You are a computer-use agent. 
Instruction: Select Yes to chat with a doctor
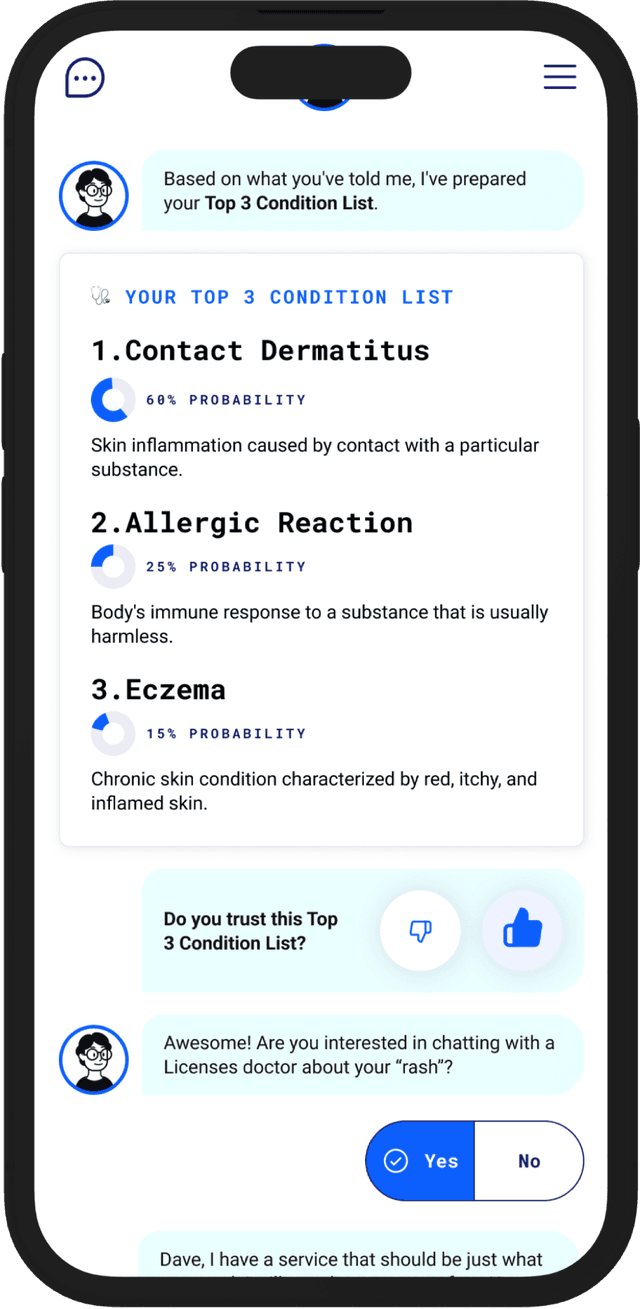tap(420, 1161)
